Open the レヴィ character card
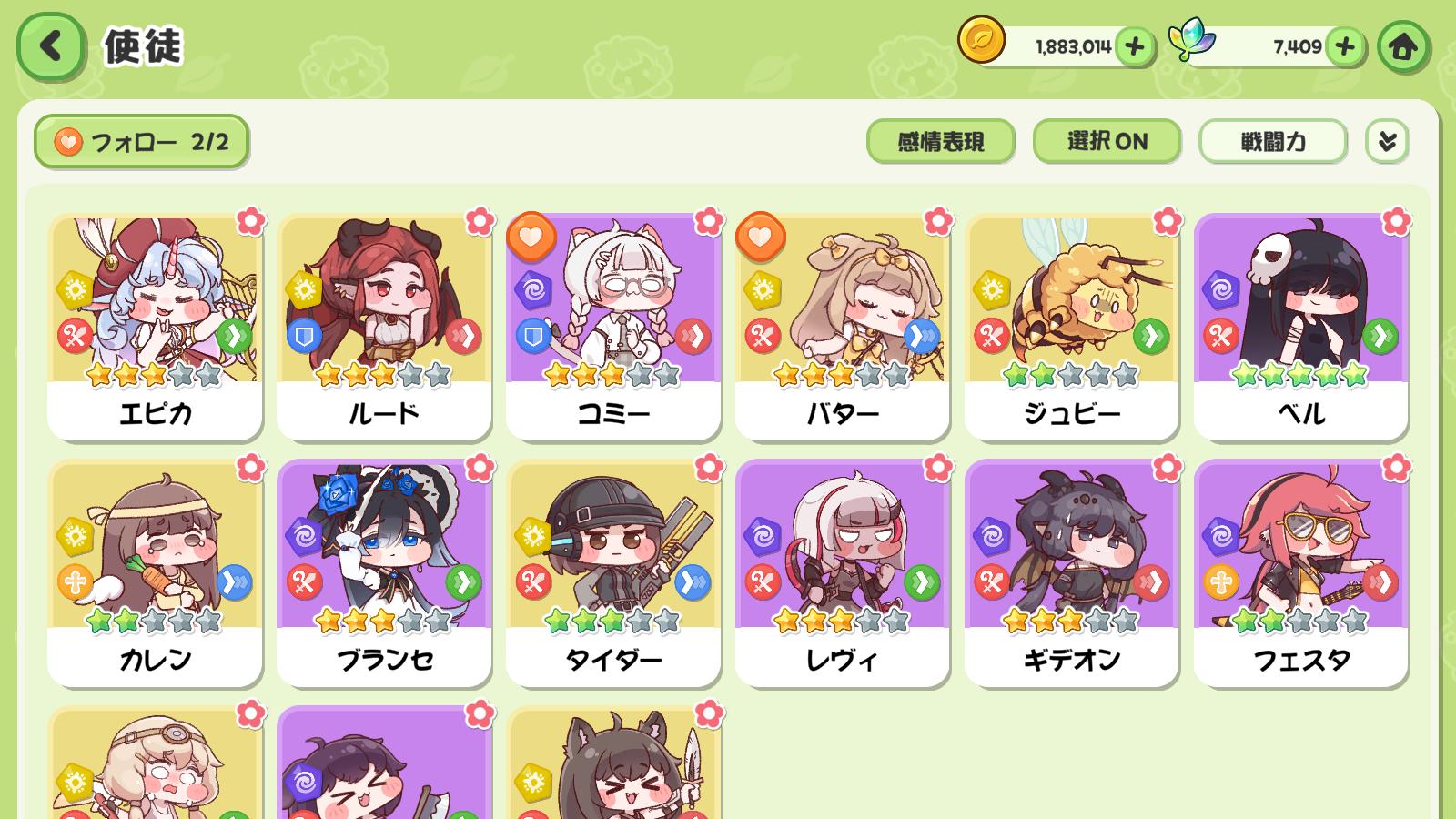Screen dimensions: 1456x819 click(x=843, y=573)
